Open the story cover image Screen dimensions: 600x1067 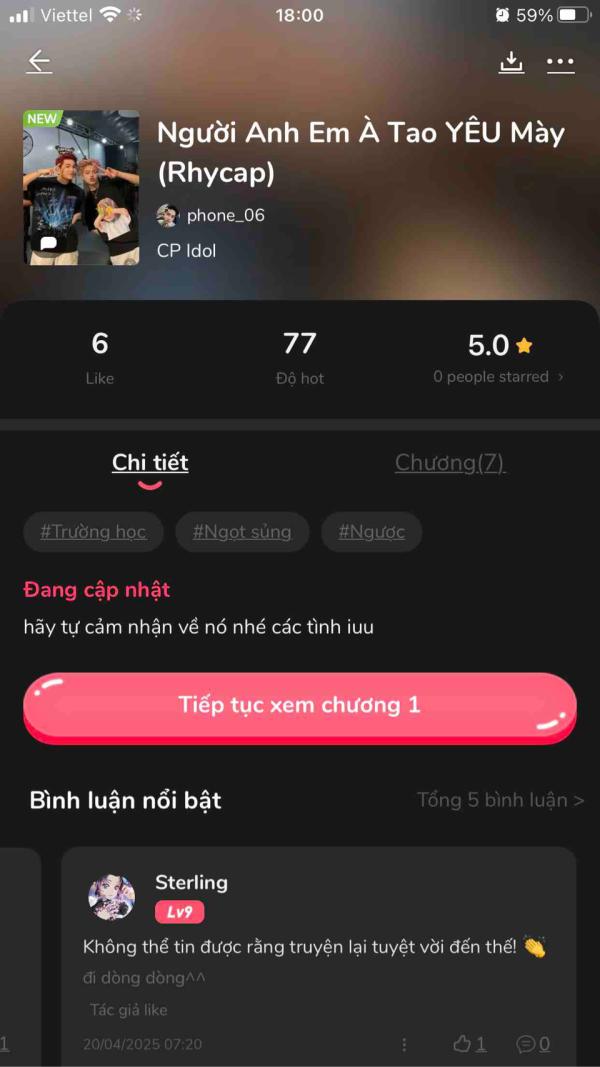pos(81,187)
